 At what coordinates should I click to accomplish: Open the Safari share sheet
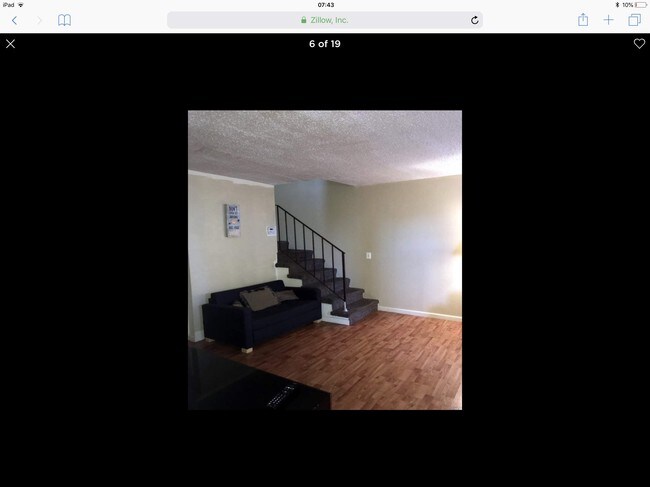582,19
